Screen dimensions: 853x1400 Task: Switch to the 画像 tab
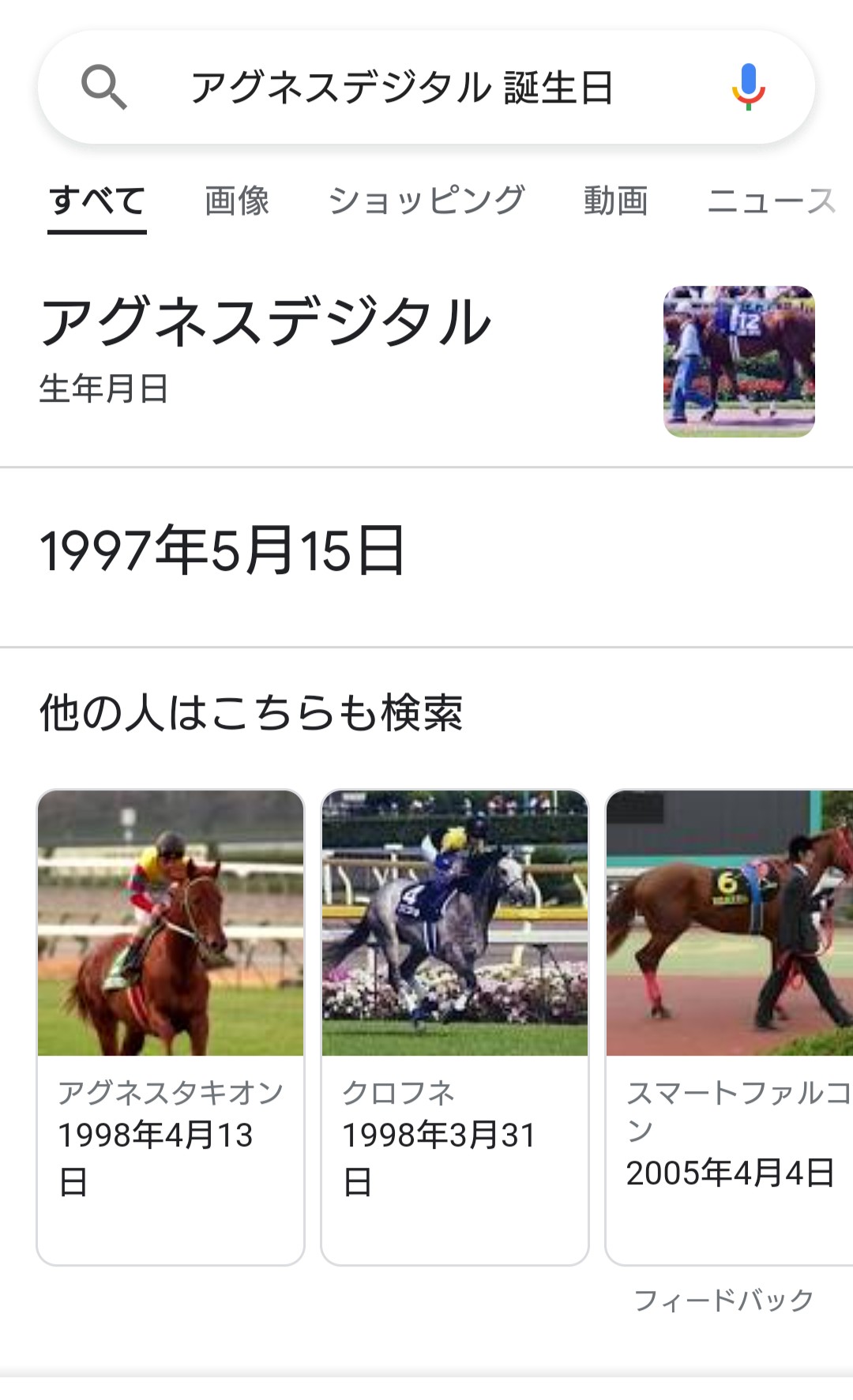(x=237, y=201)
